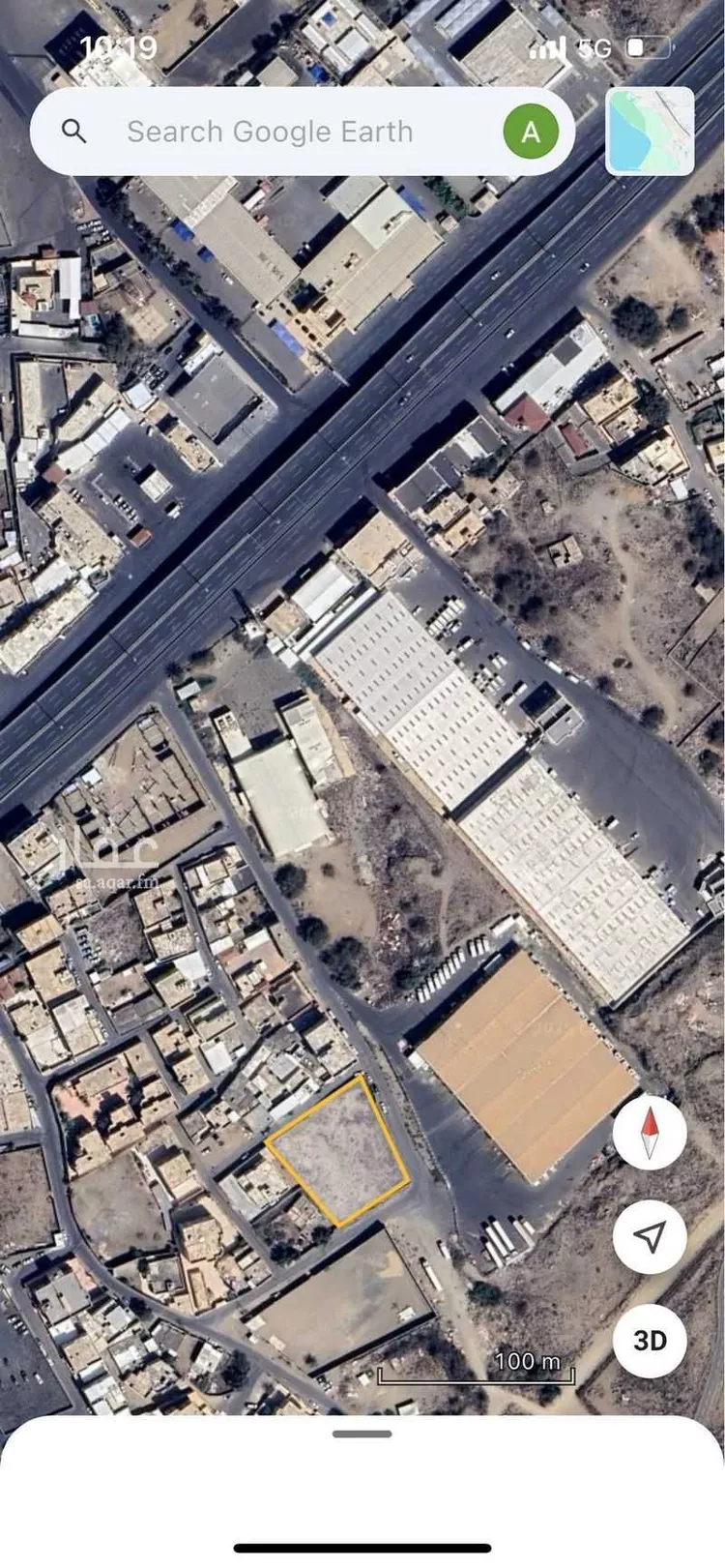Tap the bottom sheet handle

[362, 1434]
